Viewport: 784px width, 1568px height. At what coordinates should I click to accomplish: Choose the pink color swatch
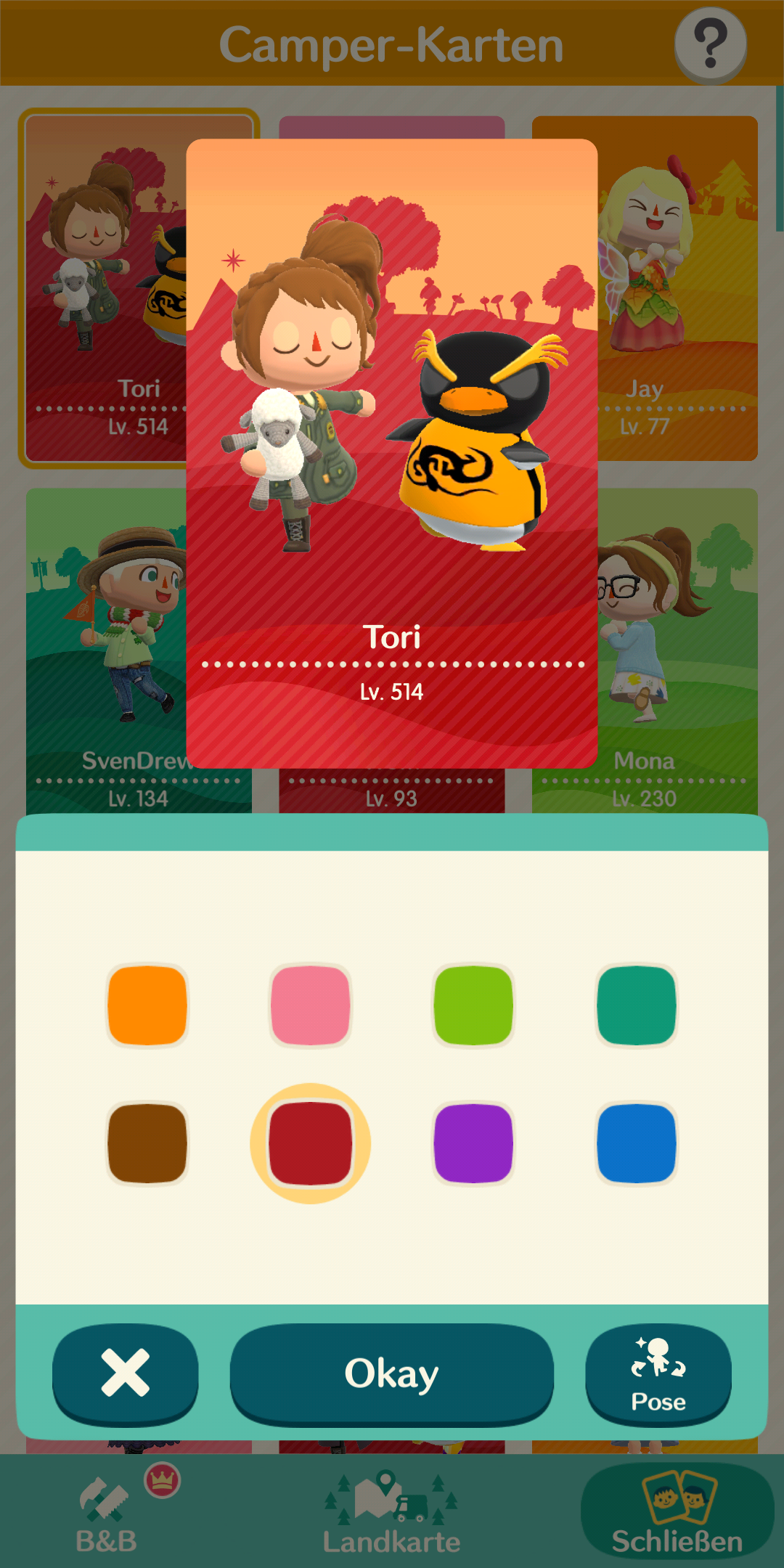311,1005
